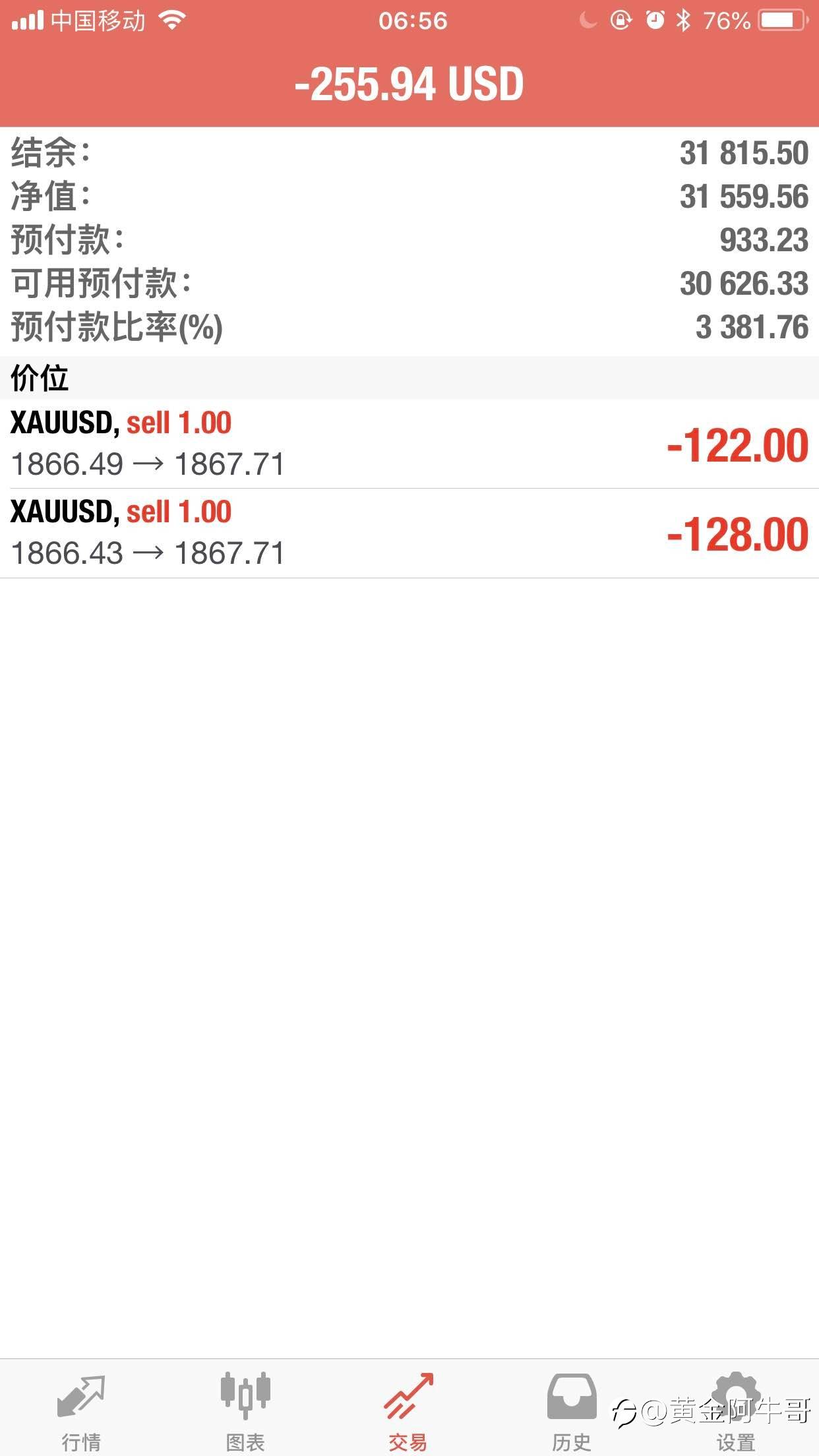Open XAUUSD sell position opened at 1866.43

pos(409,533)
